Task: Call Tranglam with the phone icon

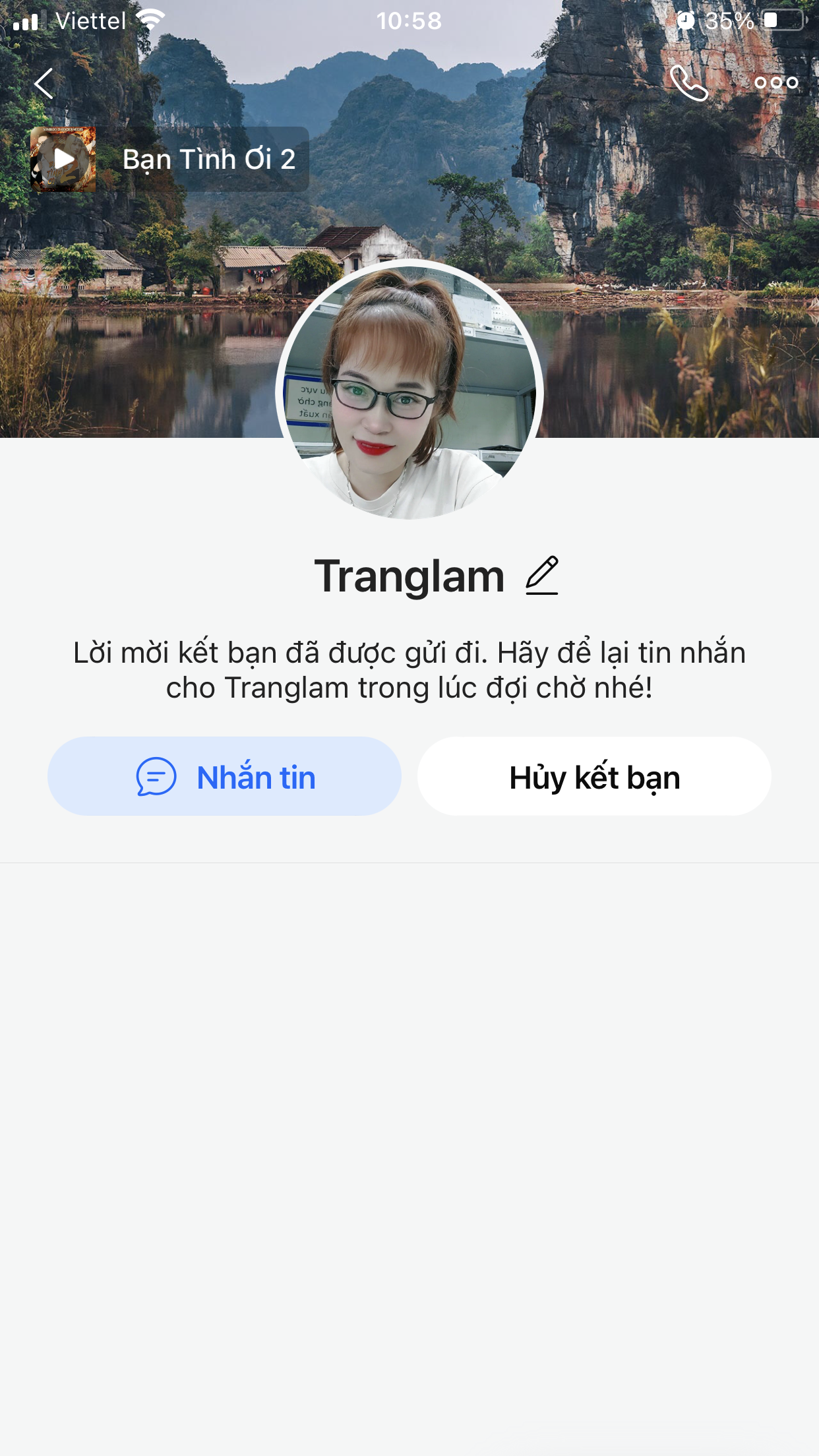Action: coord(688,83)
